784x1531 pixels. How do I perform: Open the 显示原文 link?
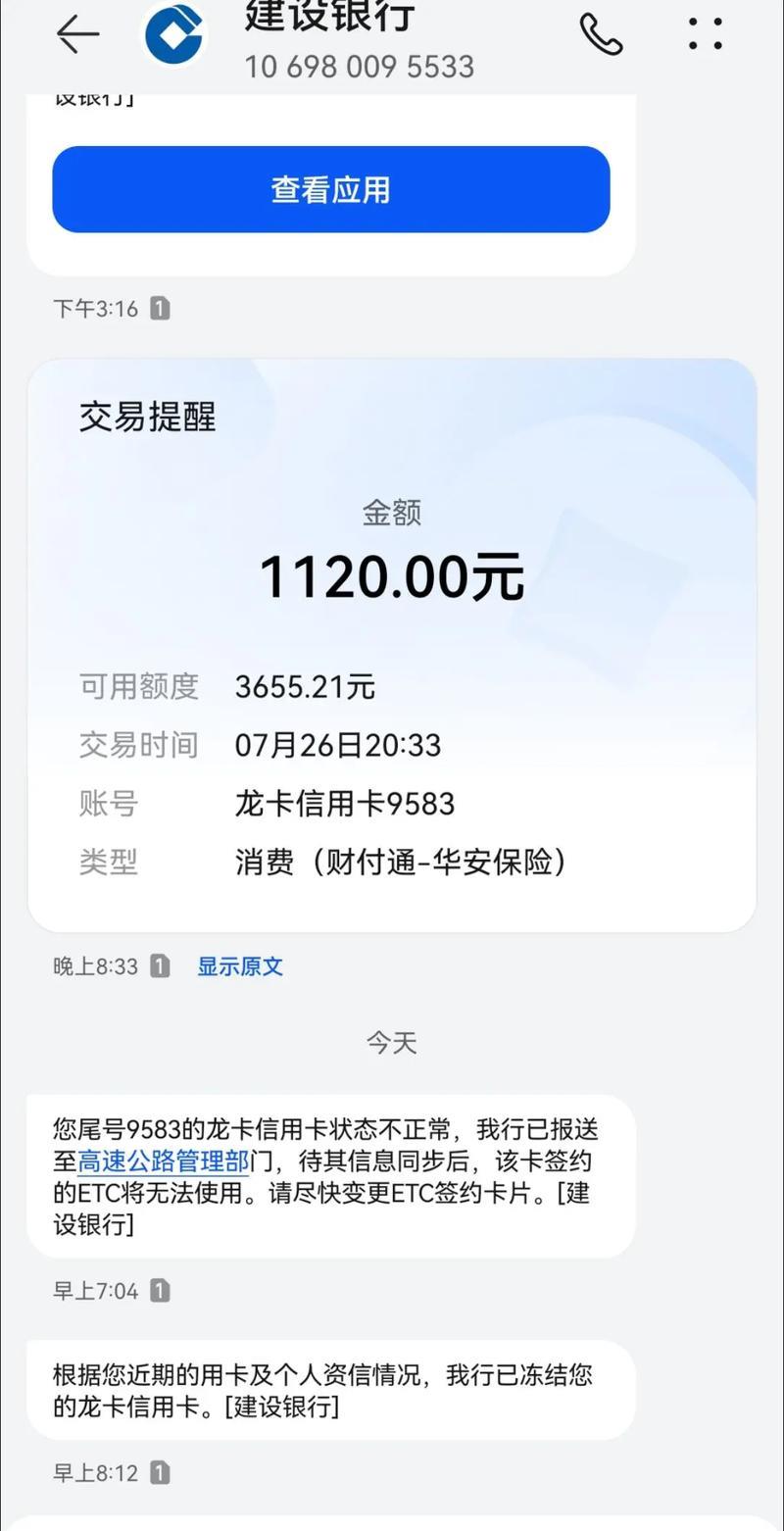[240, 965]
